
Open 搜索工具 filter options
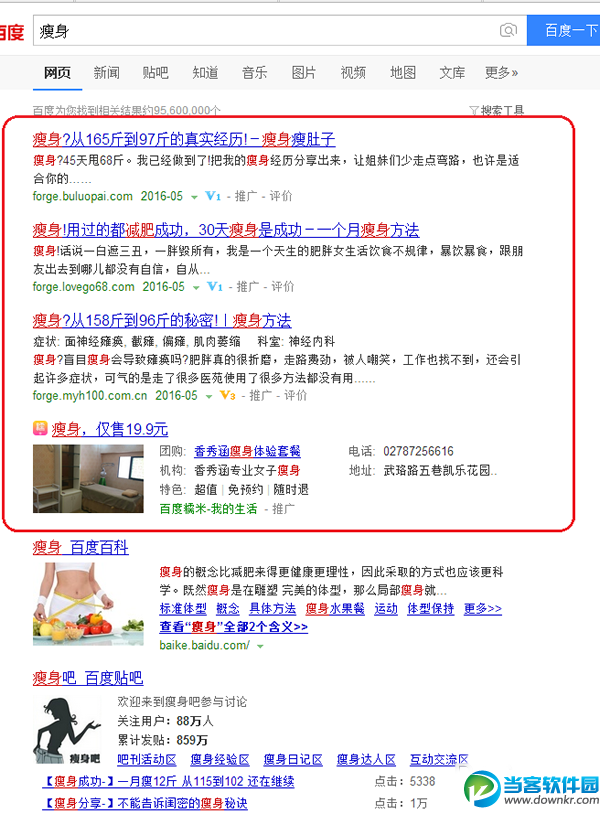click(497, 110)
